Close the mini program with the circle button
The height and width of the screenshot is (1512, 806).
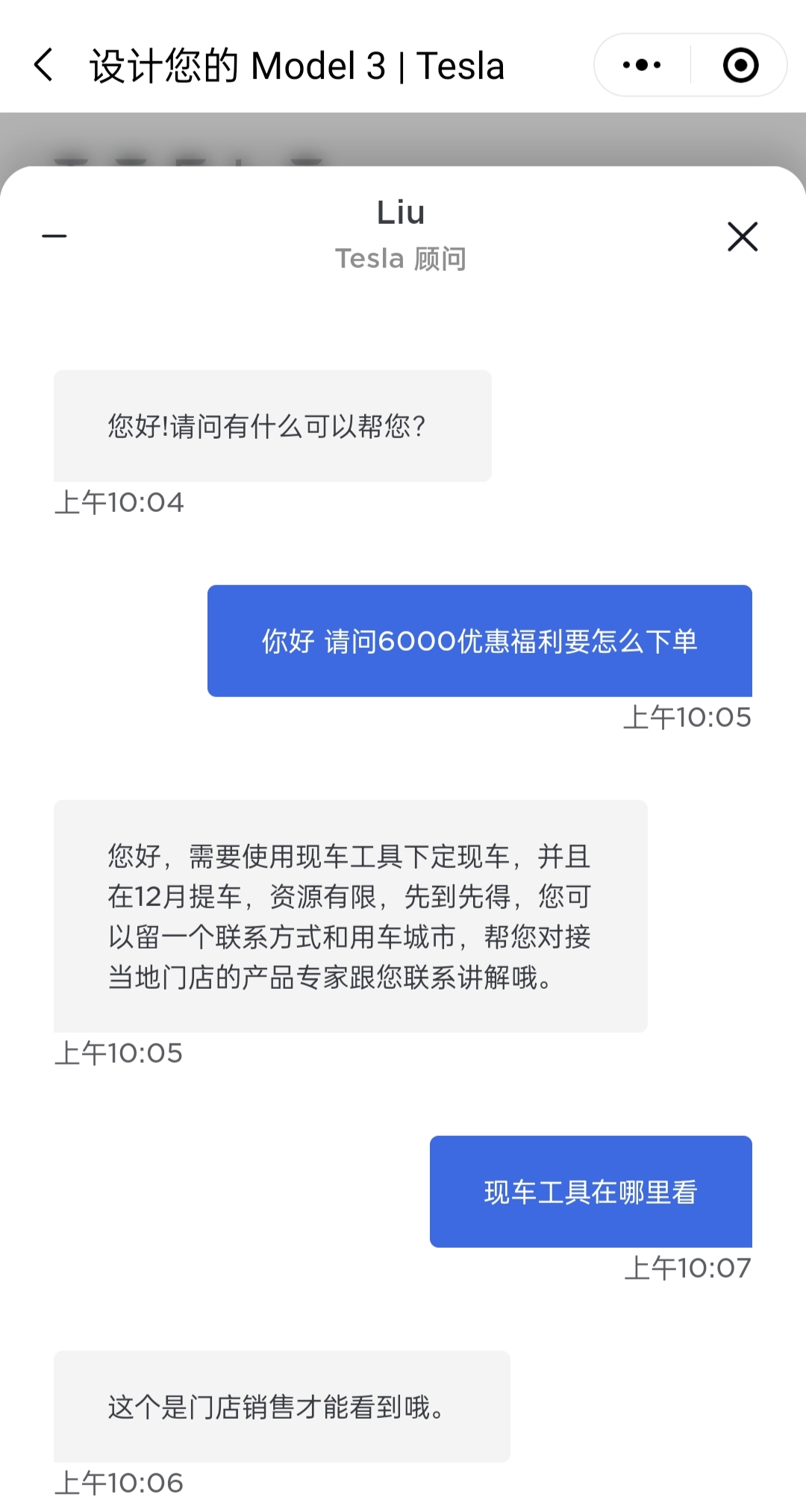(x=740, y=65)
